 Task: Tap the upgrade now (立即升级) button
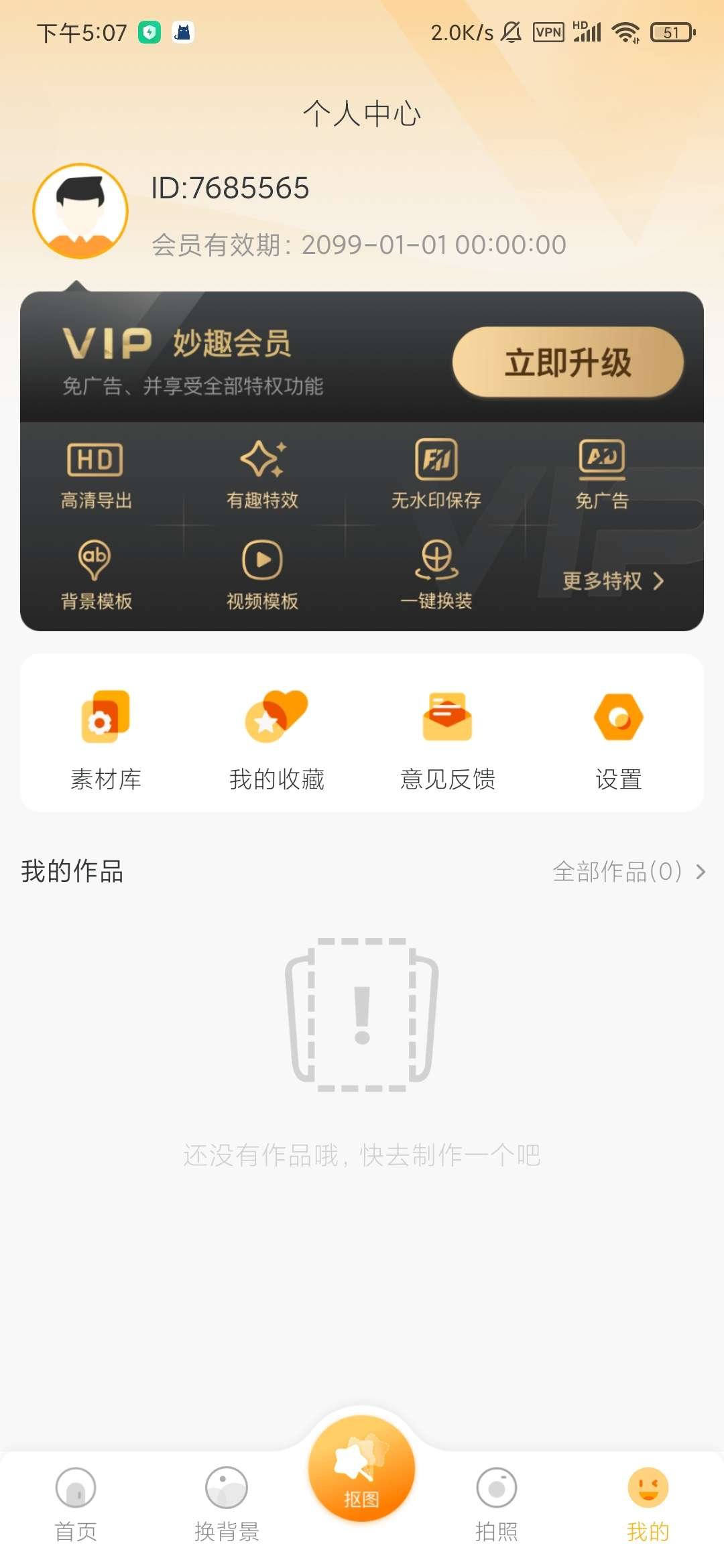click(569, 362)
